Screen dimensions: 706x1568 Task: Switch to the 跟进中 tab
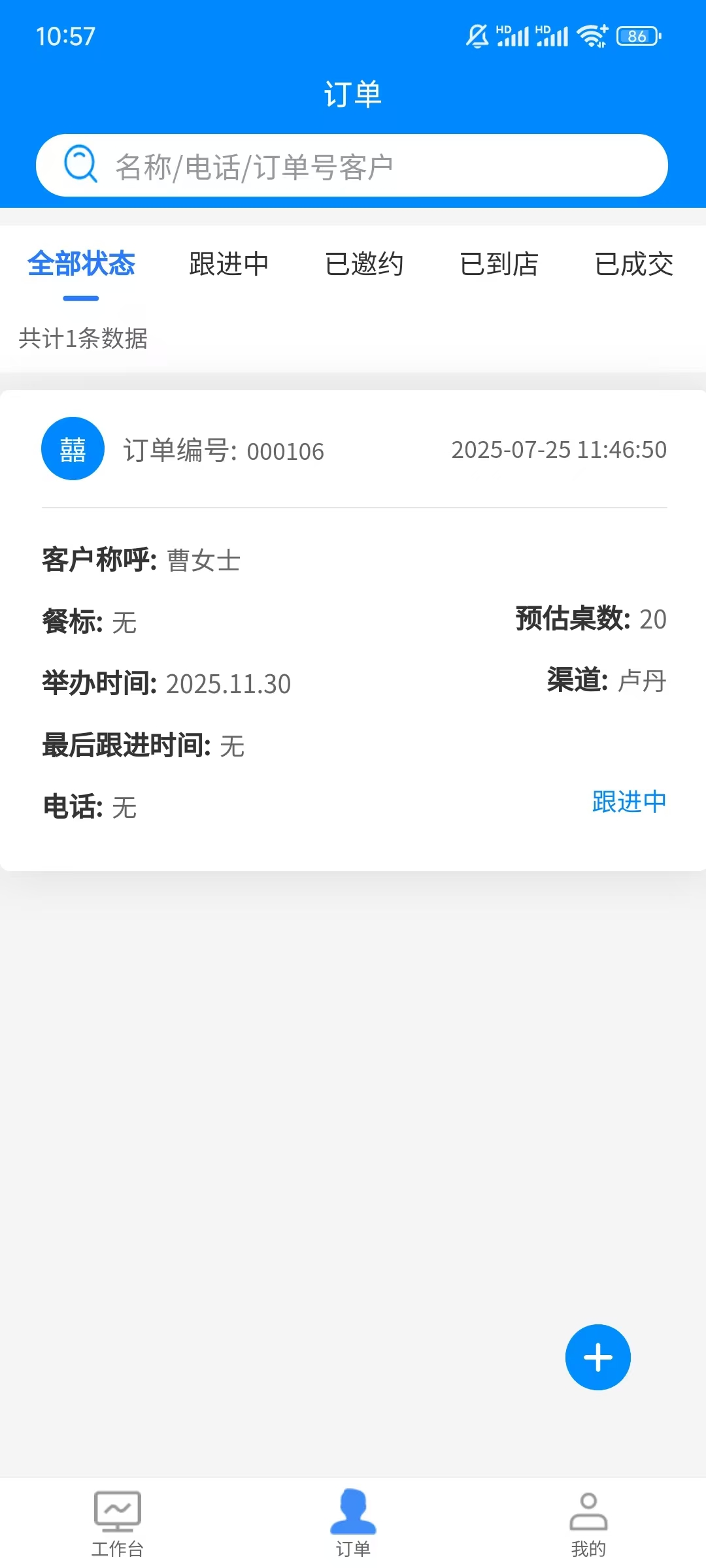(229, 265)
